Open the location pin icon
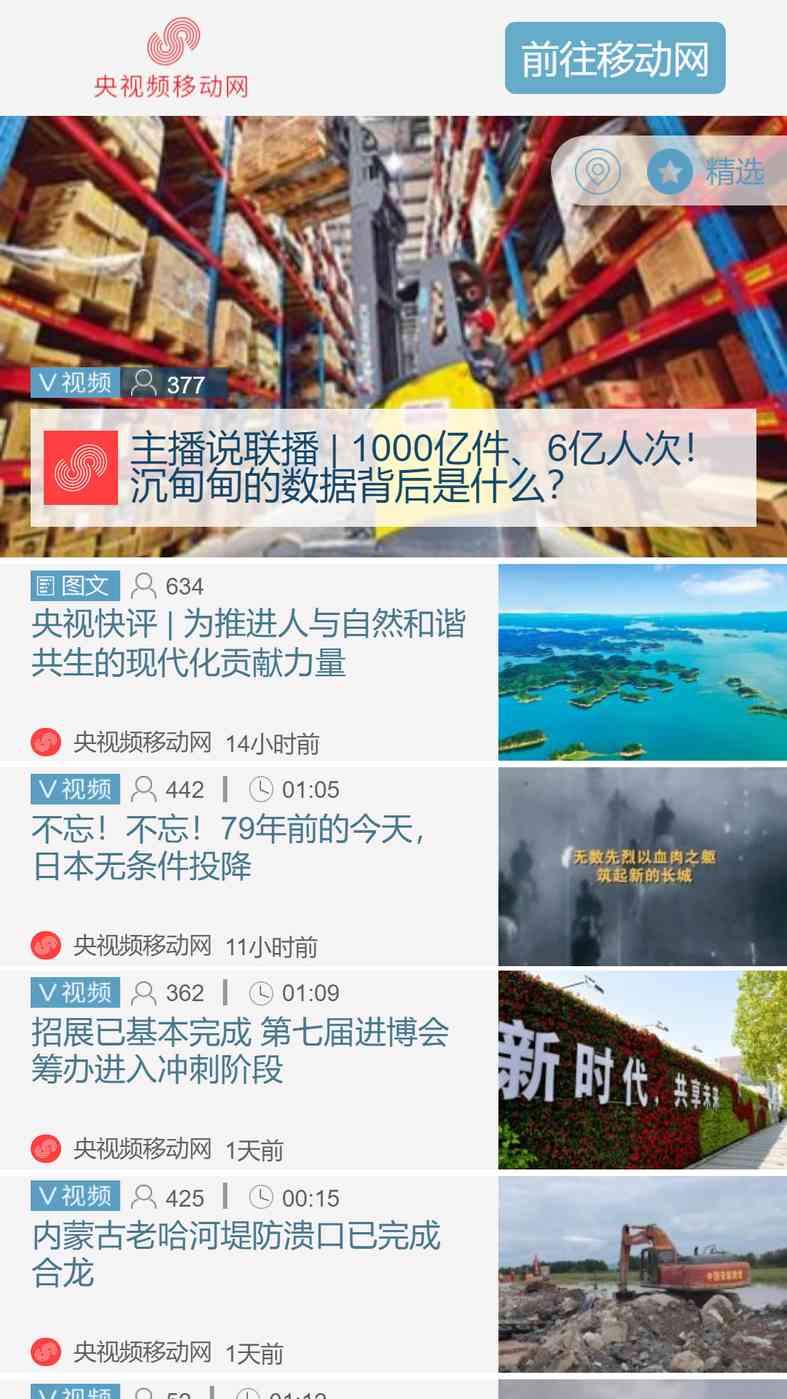 pos(597,172)
